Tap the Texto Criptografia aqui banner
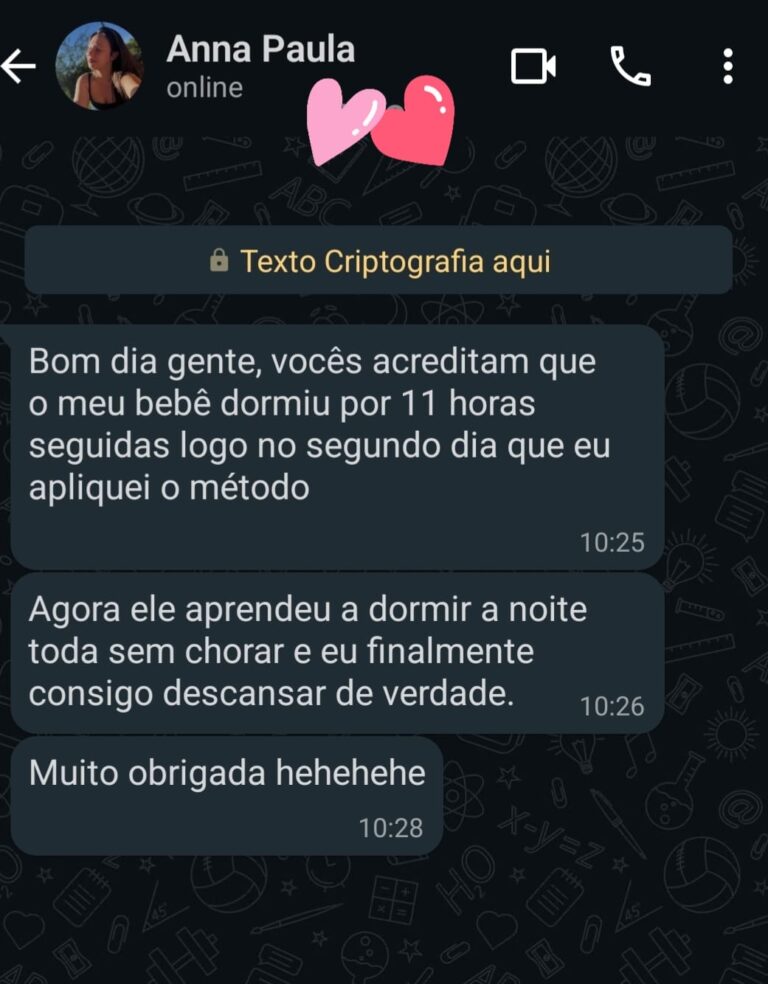This screenshot has width=768, height=984. 379,261
